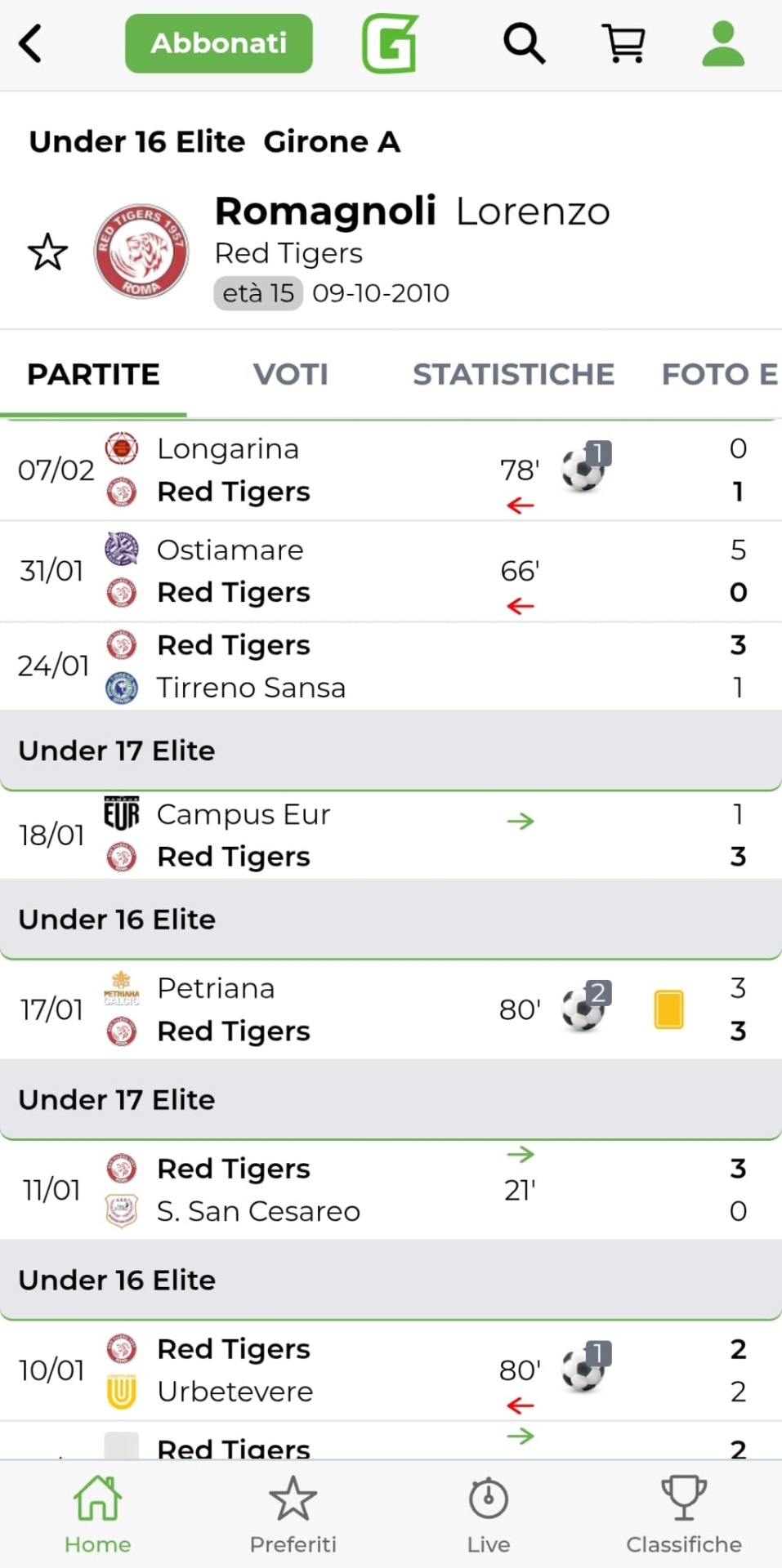Open the Red Tigers vs Urbetevere match

[x=327, y=1370]
